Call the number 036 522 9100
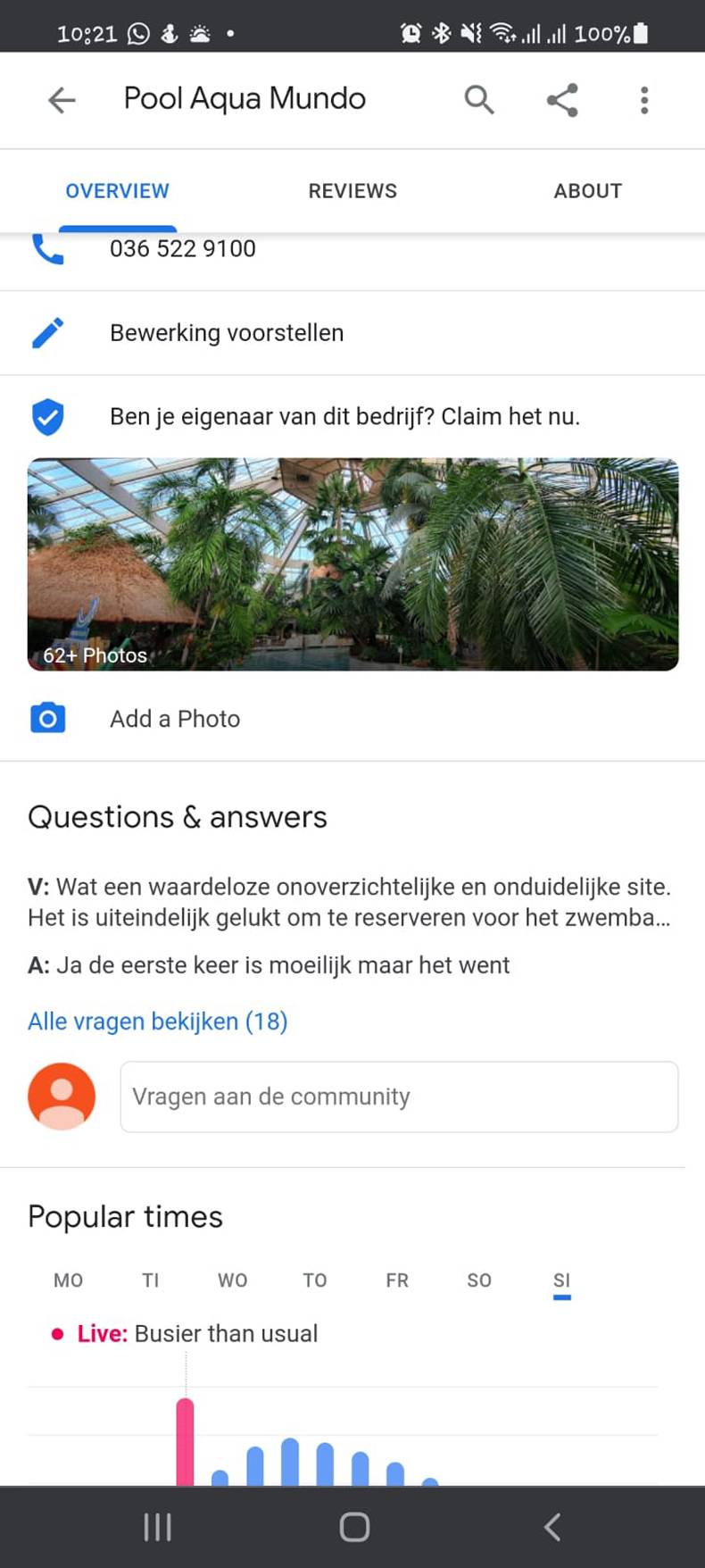 click(182, 249)
